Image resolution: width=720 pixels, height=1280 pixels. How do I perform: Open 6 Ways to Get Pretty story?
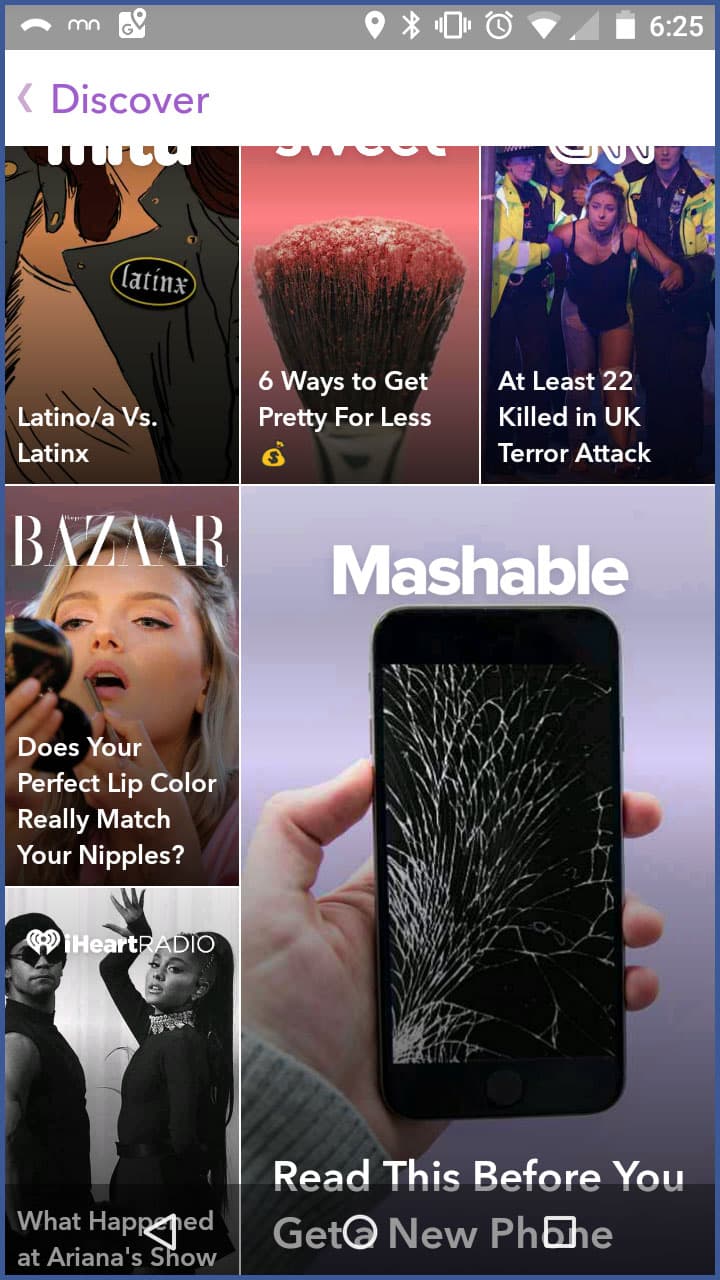[x=360, y=315]
